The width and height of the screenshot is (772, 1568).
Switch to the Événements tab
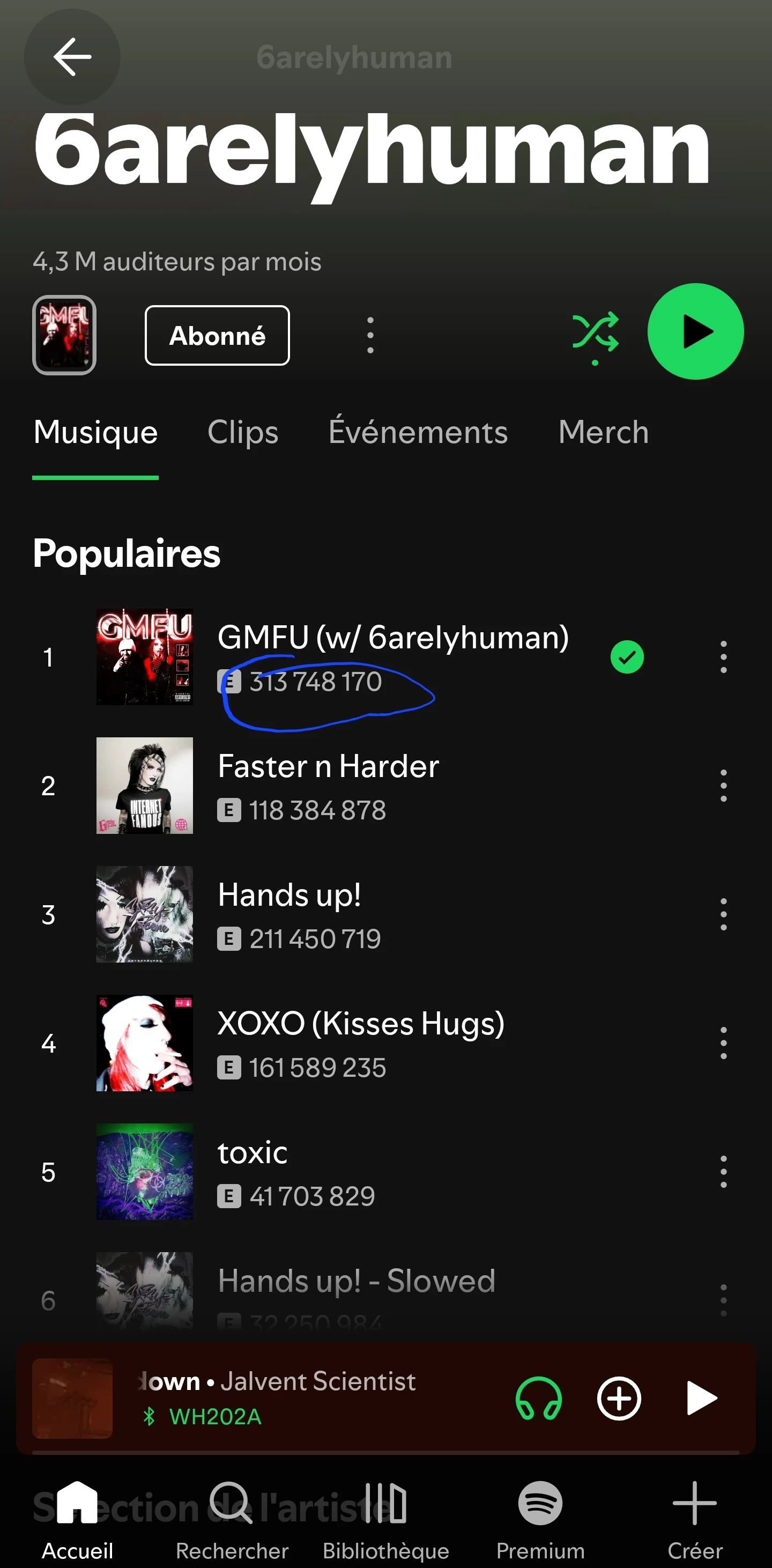[418, 432]
